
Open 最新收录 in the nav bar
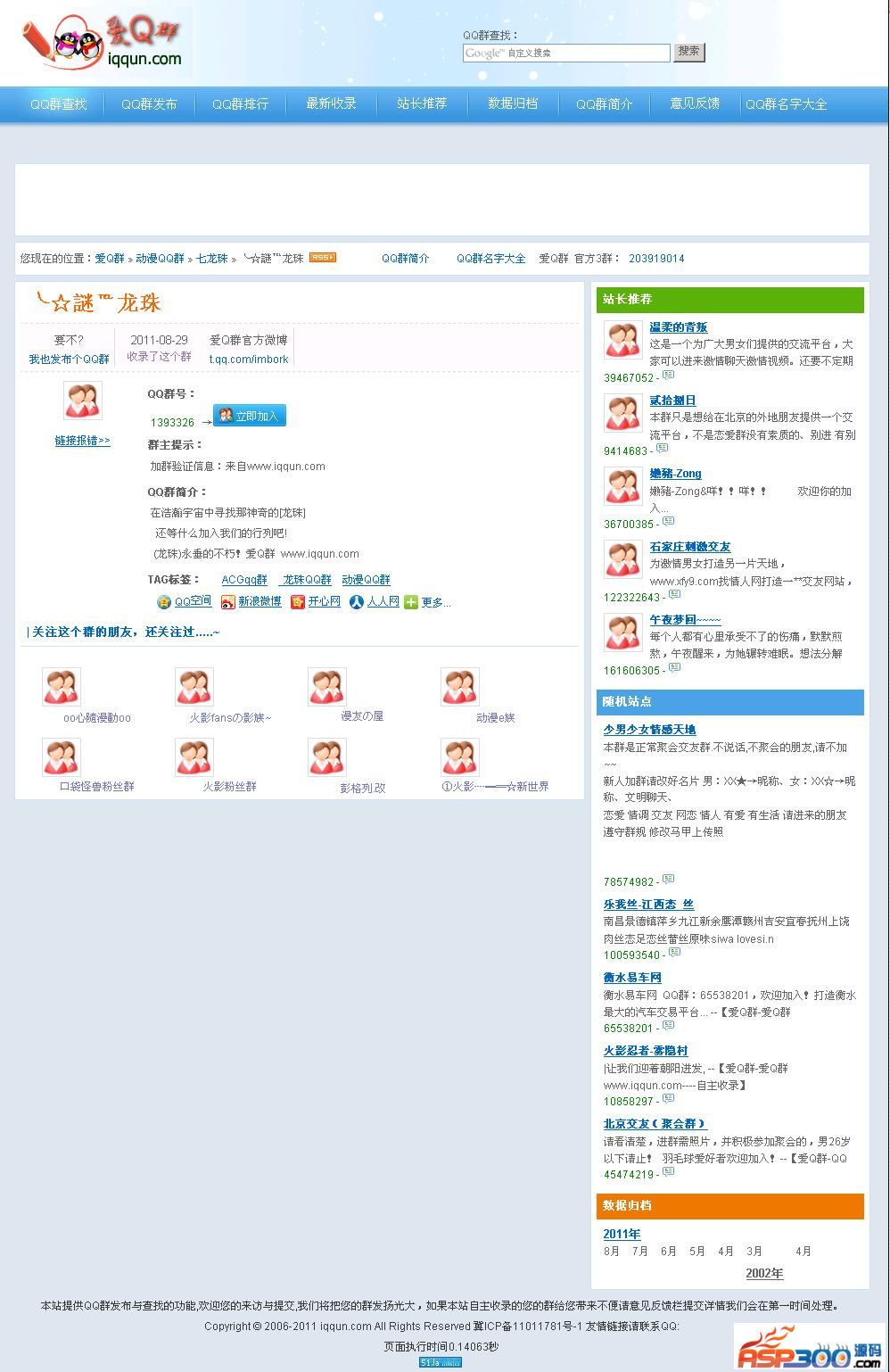331,103
